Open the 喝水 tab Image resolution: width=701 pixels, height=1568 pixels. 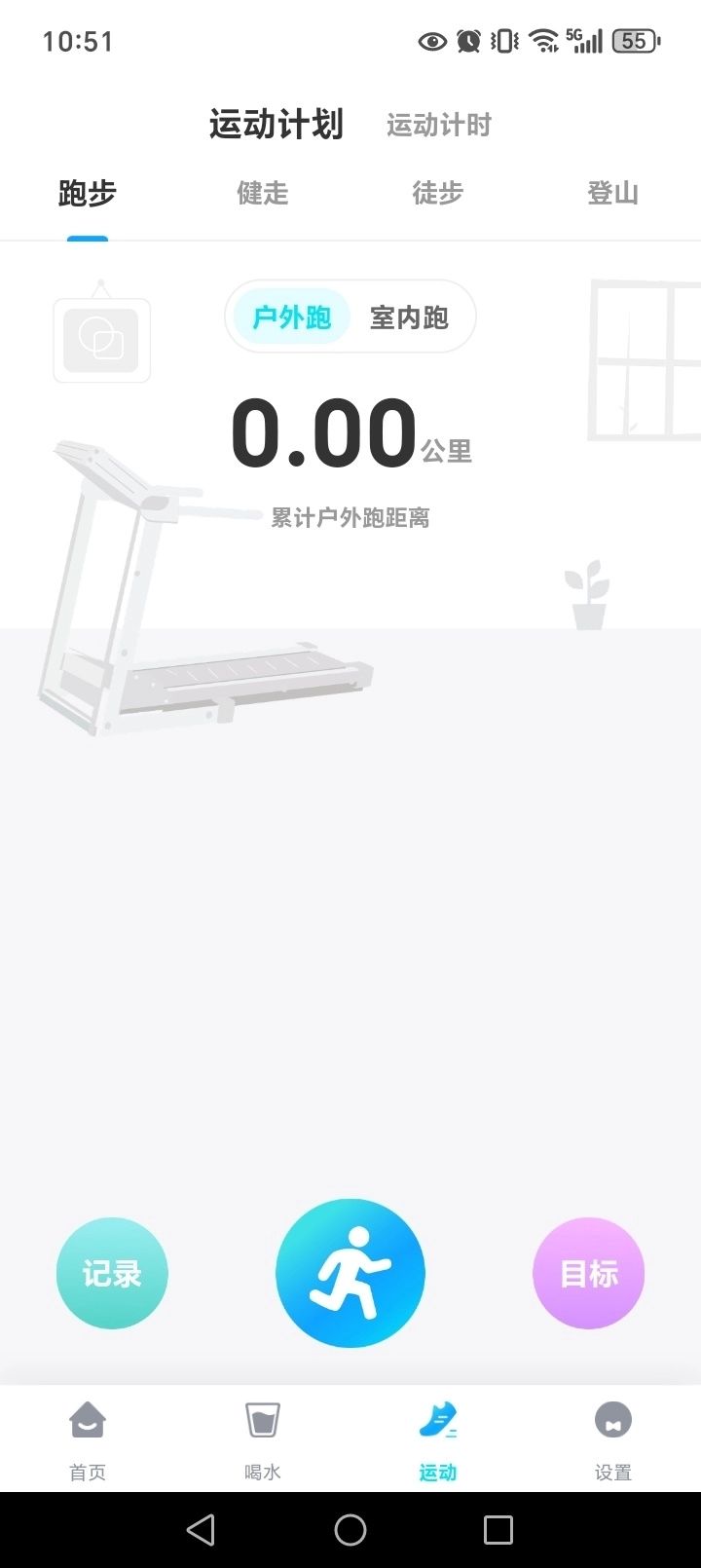[x=263, y=1439]
